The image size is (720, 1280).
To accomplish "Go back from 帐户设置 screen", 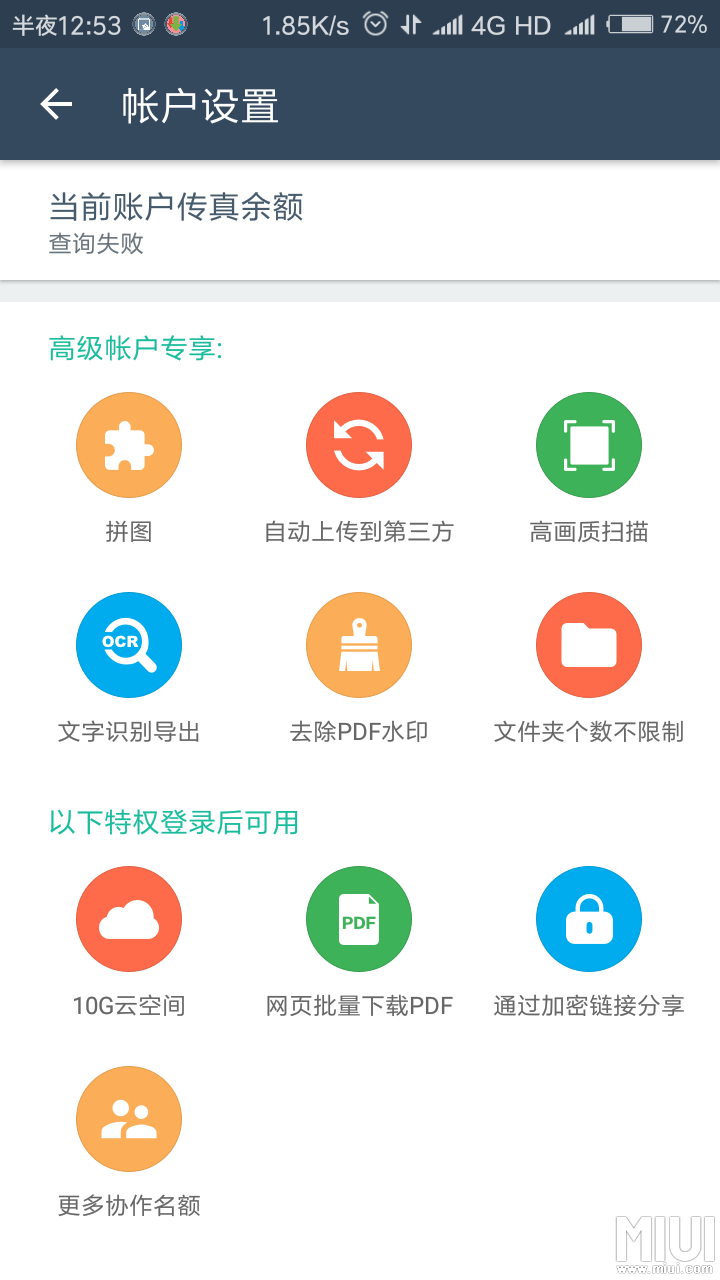I will pyautogui.click(x=56, y=105).
